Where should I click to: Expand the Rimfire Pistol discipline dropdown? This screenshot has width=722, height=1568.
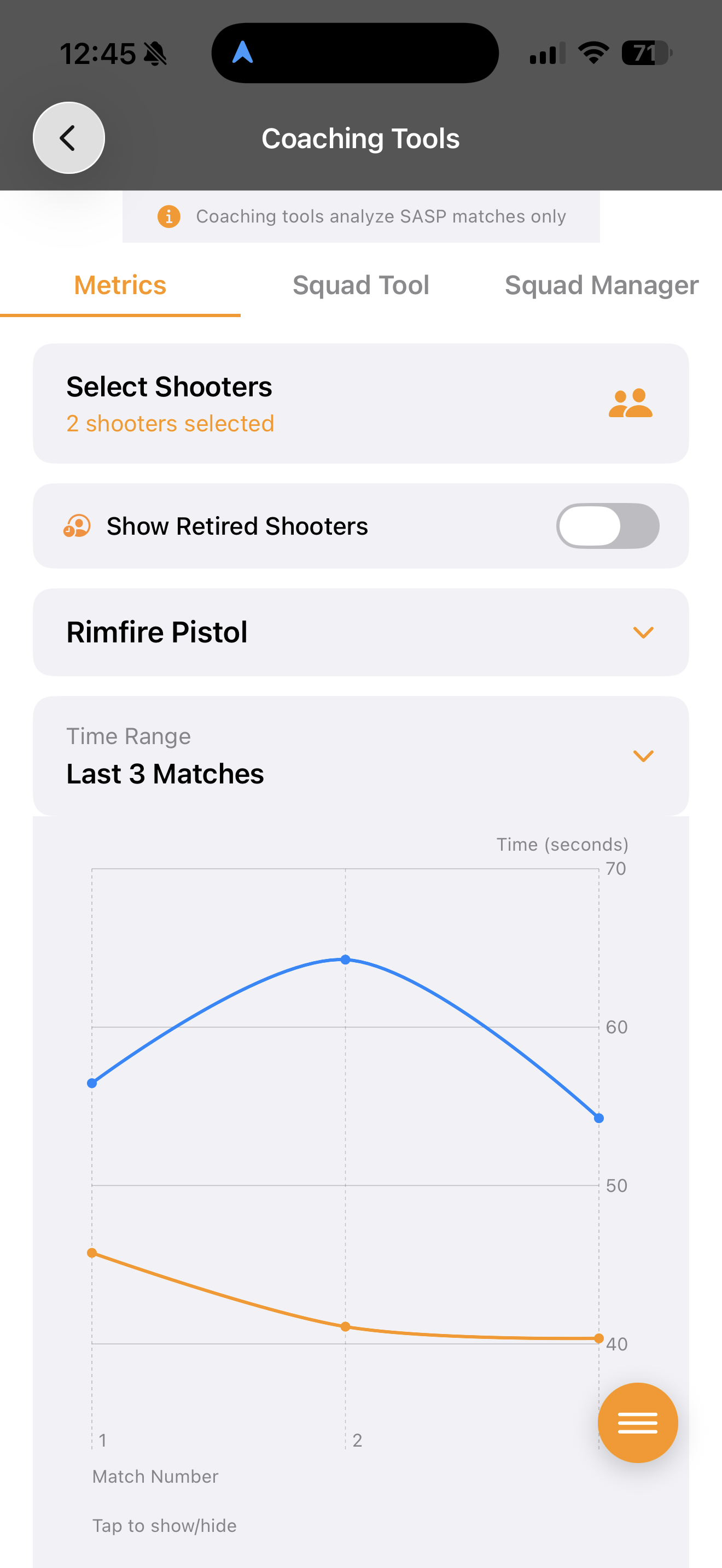pyautogui.click(x=645, y=633)
